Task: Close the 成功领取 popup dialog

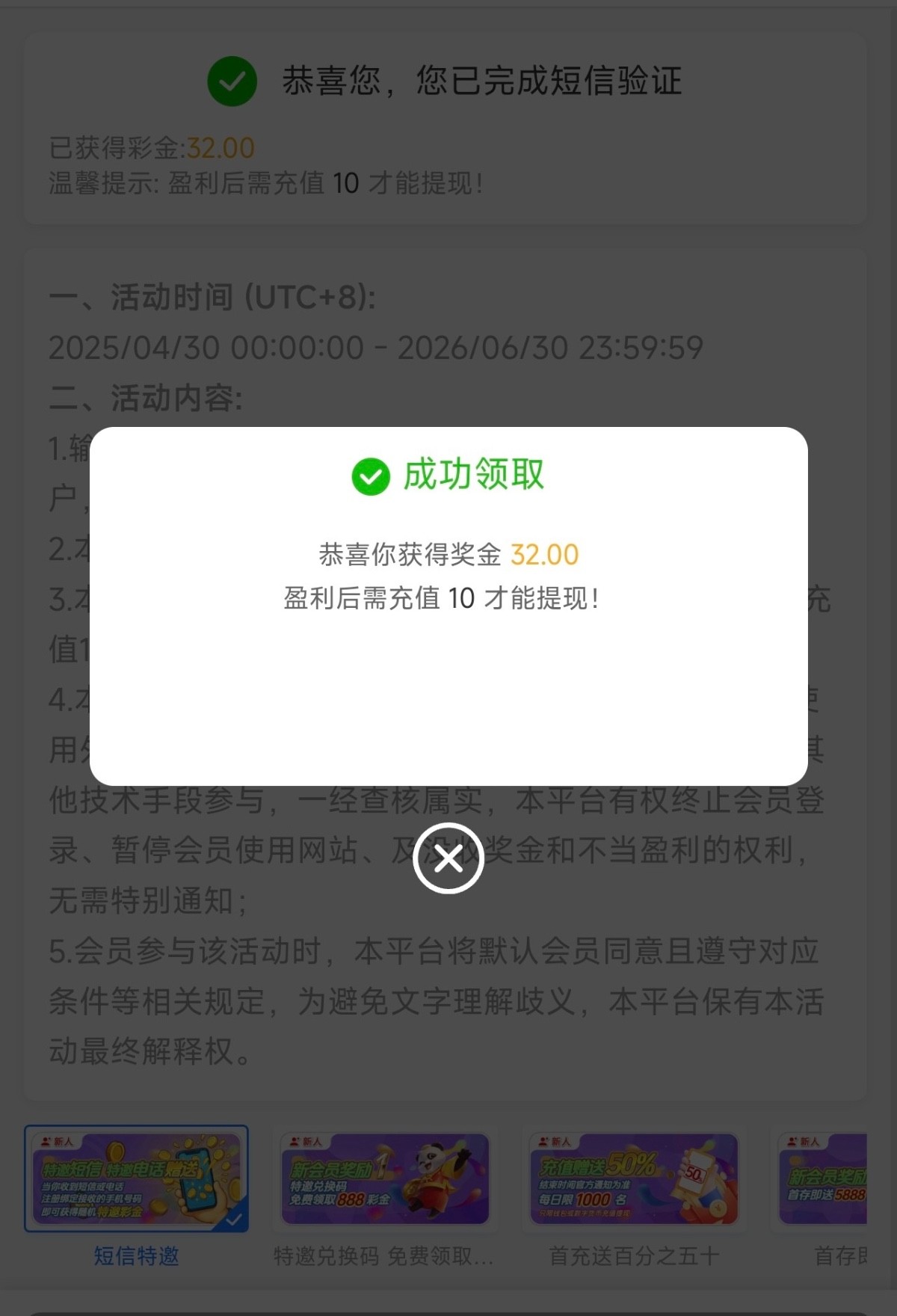Action: pos(449,858)
